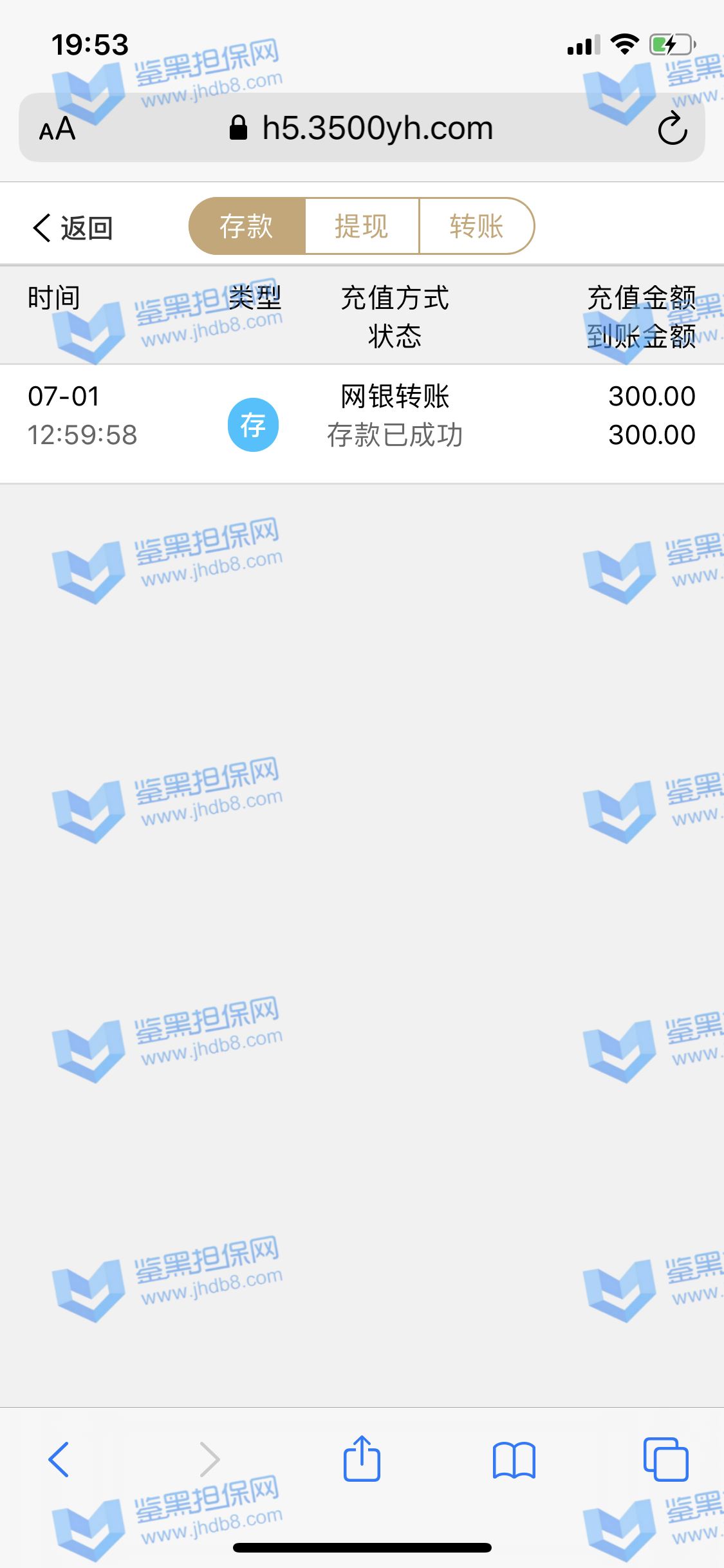Open the AA text size menu
The height and width of the screenshot is (1568, 724).
pos(57,129)
